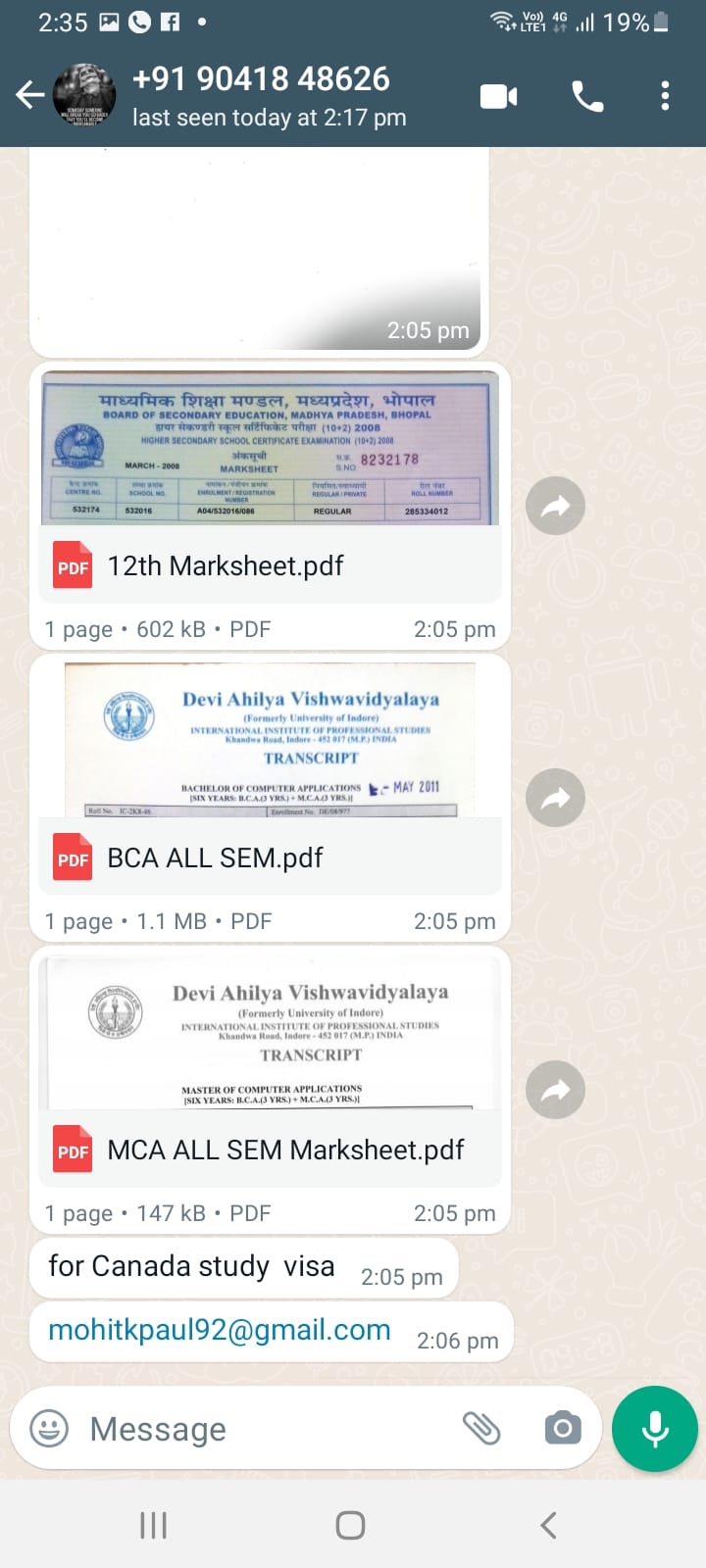Forward the BCA ALL SEM.pdf message

[x=555, y=798]
